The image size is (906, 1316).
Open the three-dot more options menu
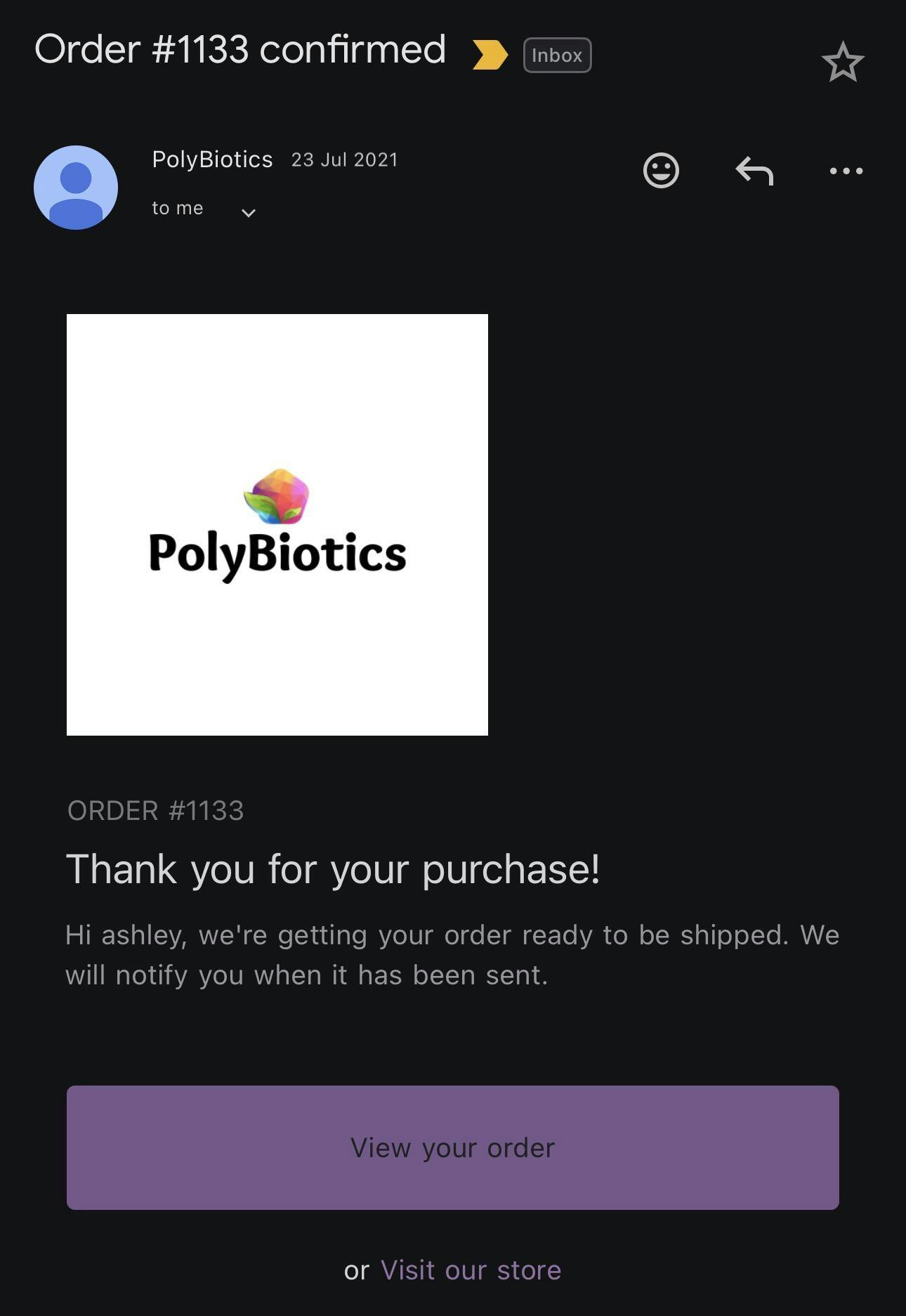pos(846,171)
